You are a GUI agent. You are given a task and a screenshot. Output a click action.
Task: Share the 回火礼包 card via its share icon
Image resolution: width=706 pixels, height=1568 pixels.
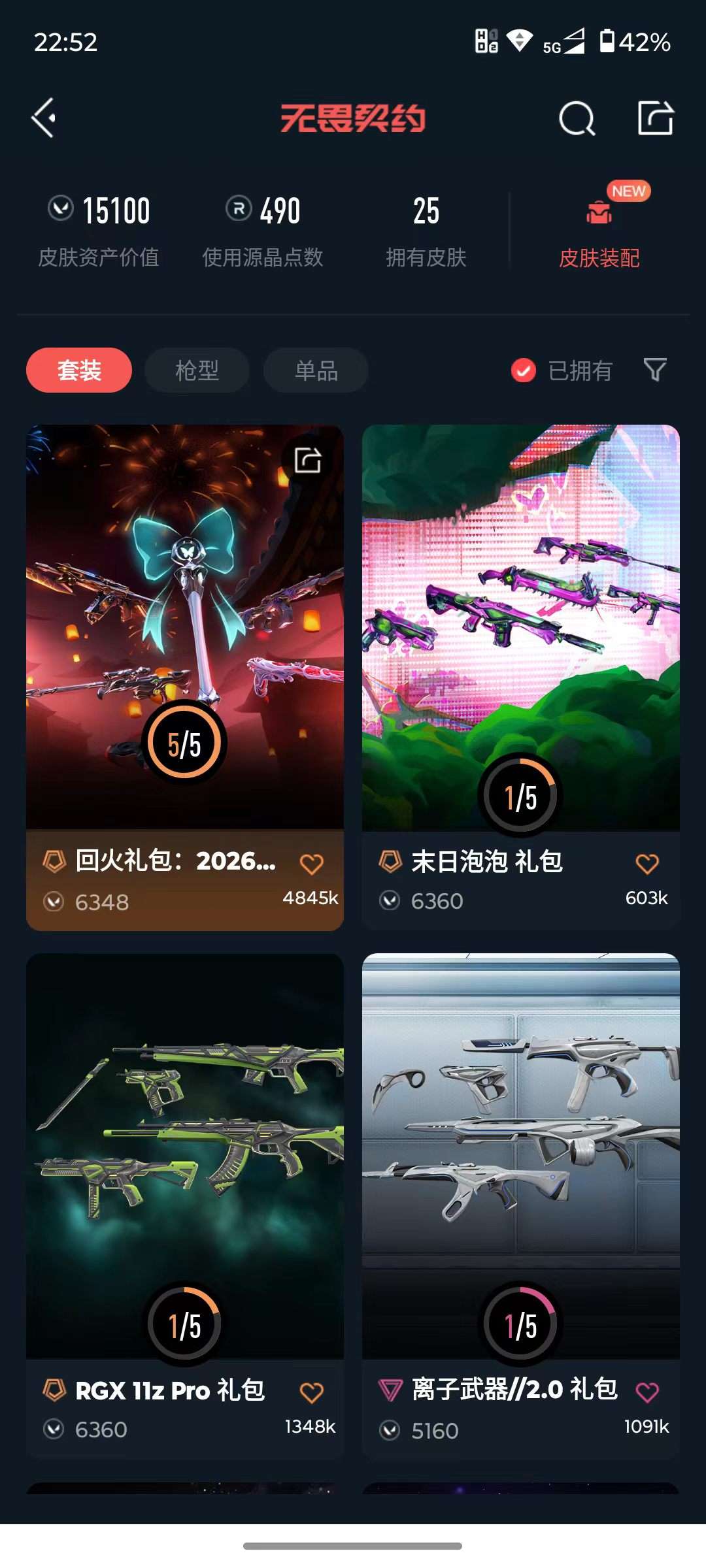pos(307,459)
